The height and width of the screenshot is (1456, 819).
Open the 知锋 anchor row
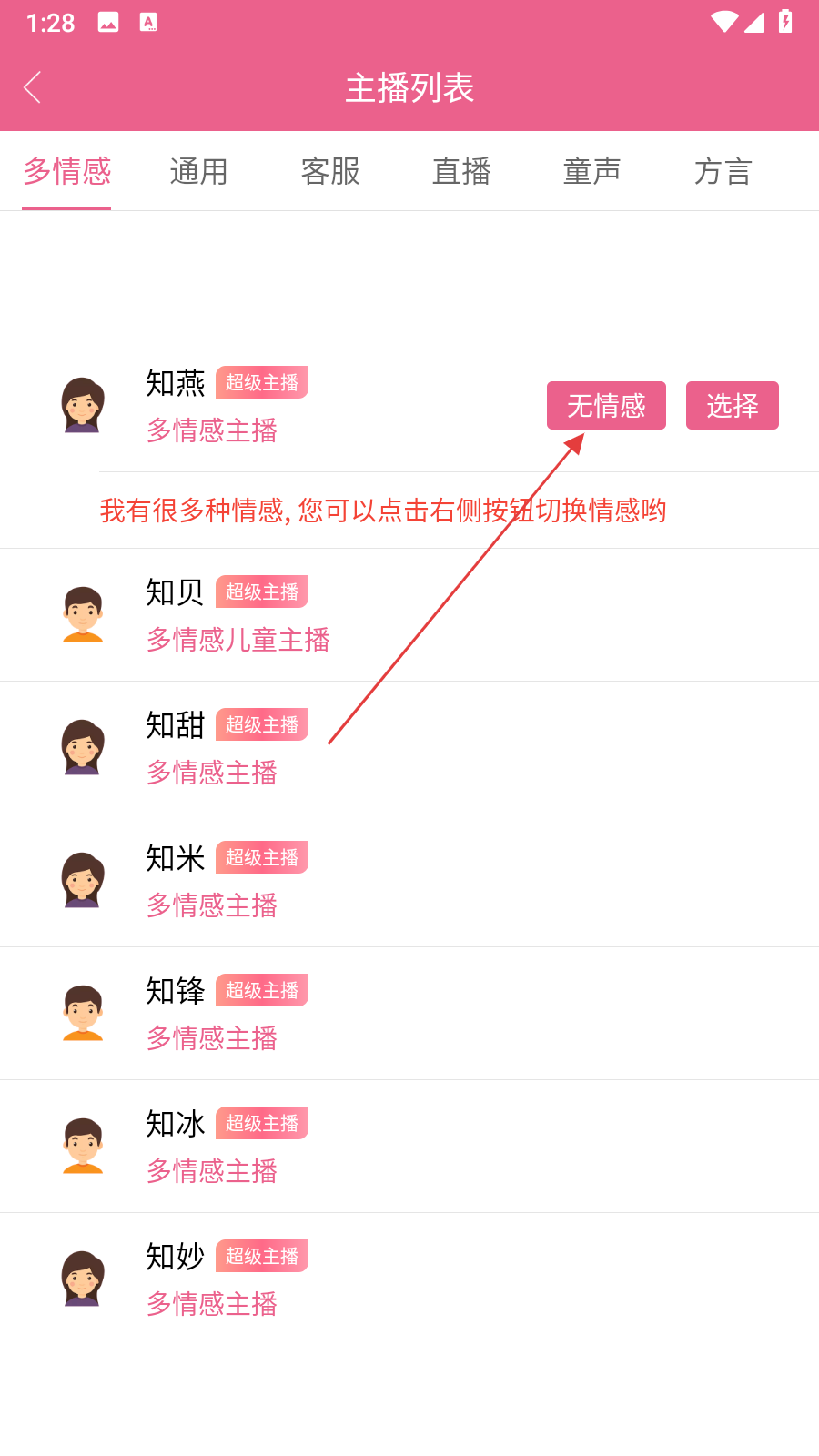point(409,1014)
